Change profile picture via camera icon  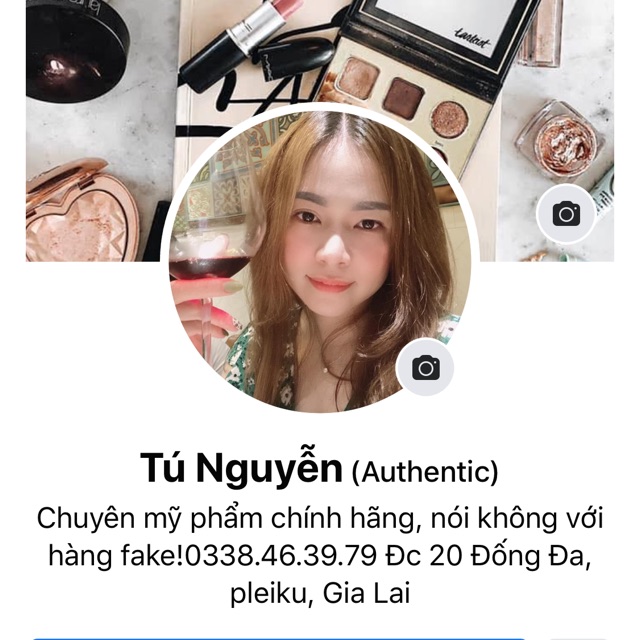click(x=425, y=368)
